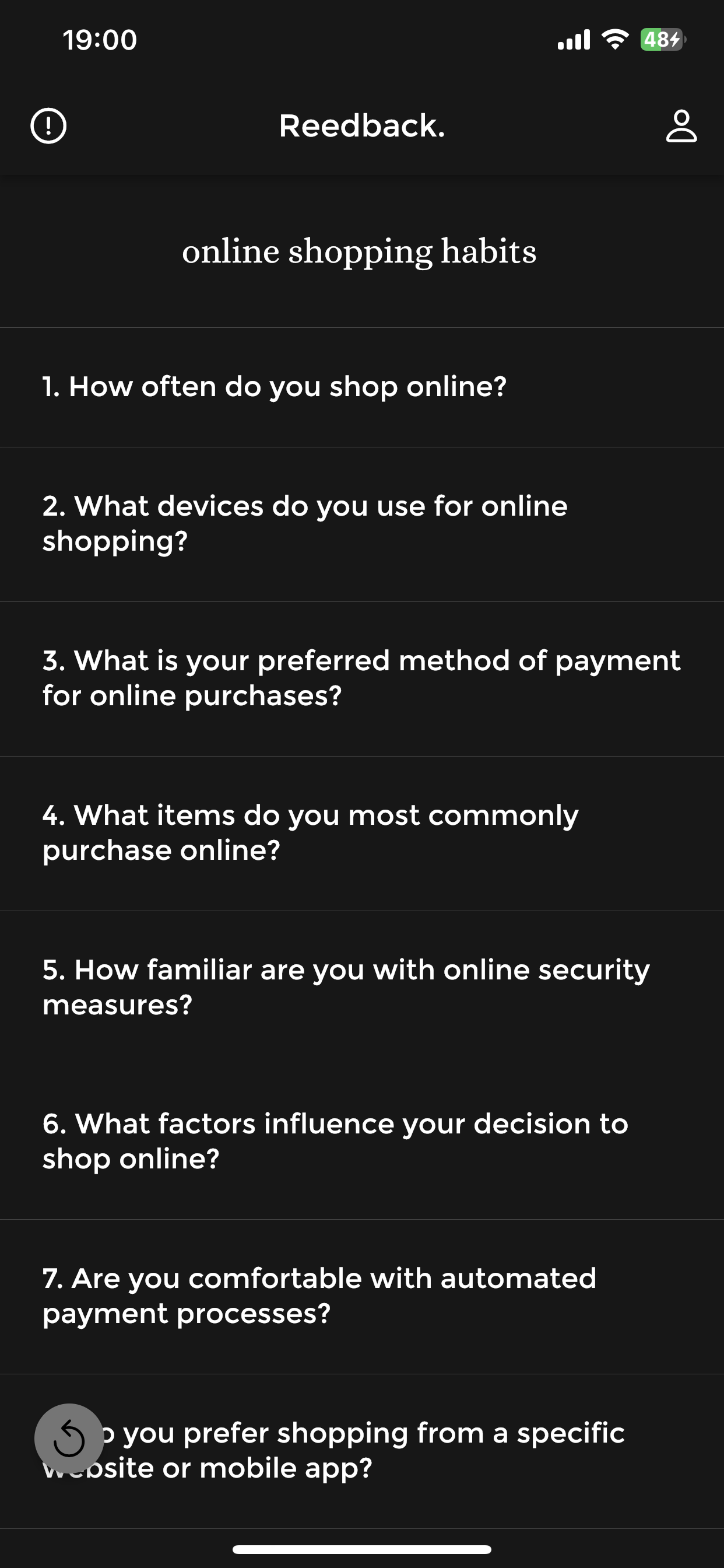Open question 7 on automated payment processes

point(319,1296)
